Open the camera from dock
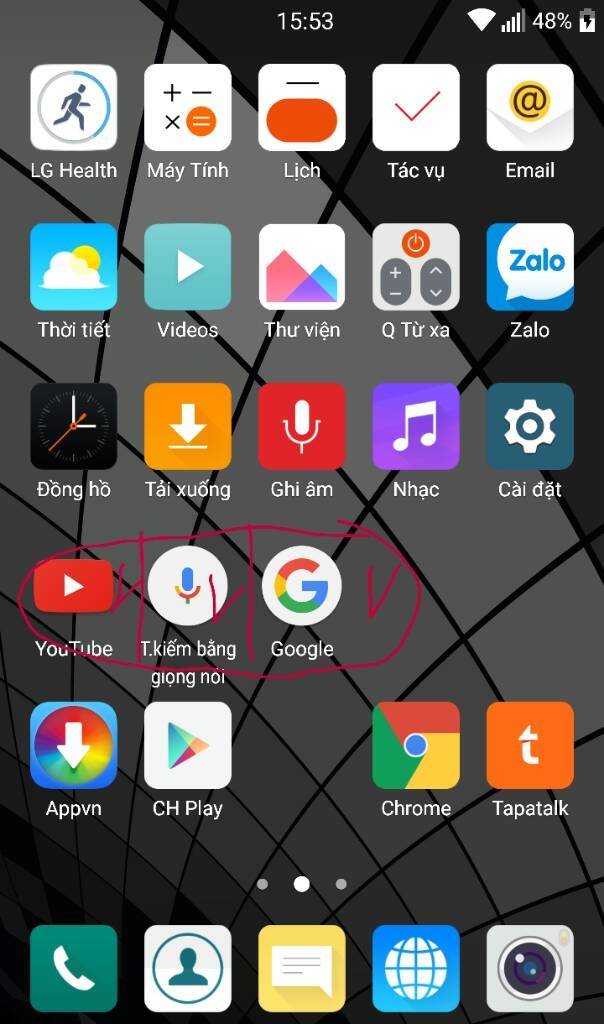Viewport: 604px width, 1024px height. coord(530,968)
